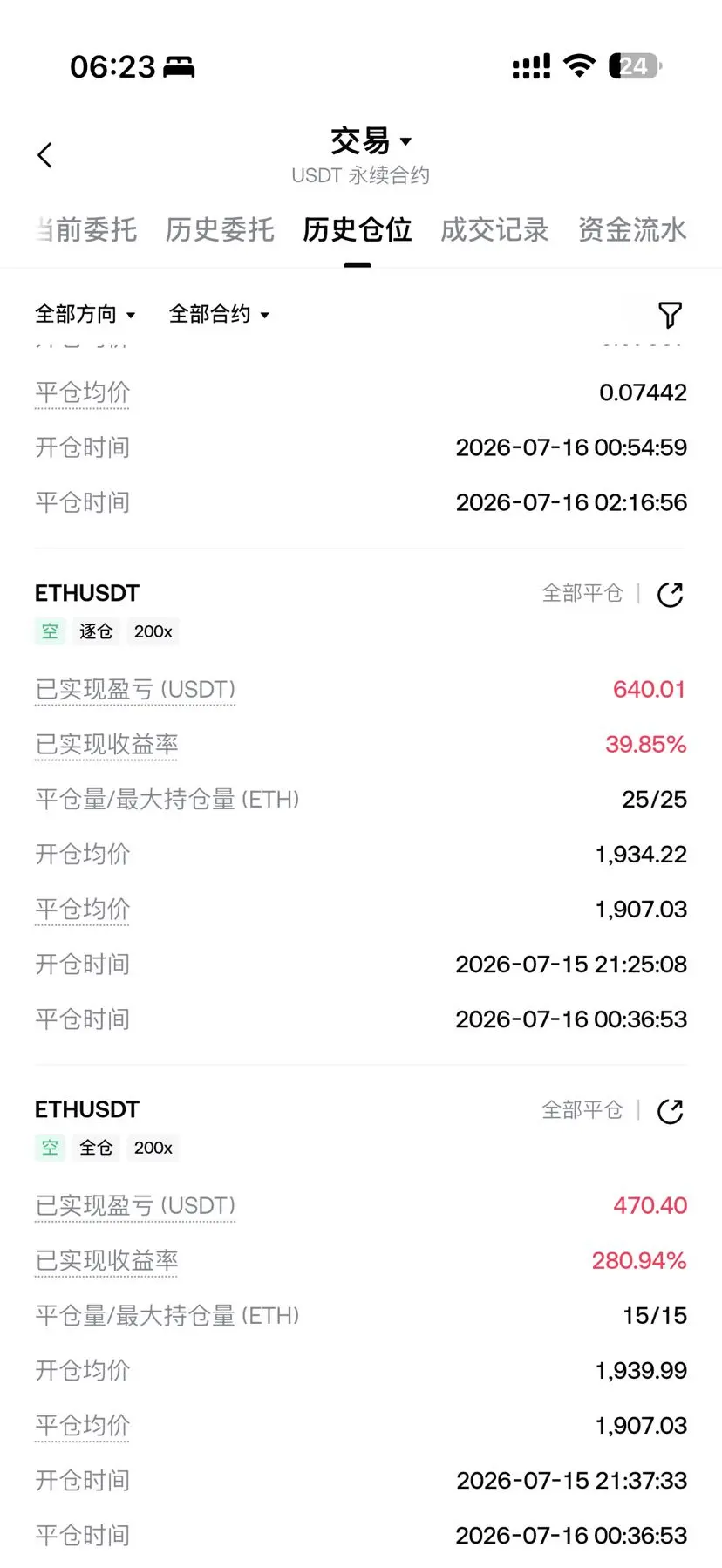Switch to the 成交记录 tab
This screenshot has width=722, height=1568.
tap(494, 230)
